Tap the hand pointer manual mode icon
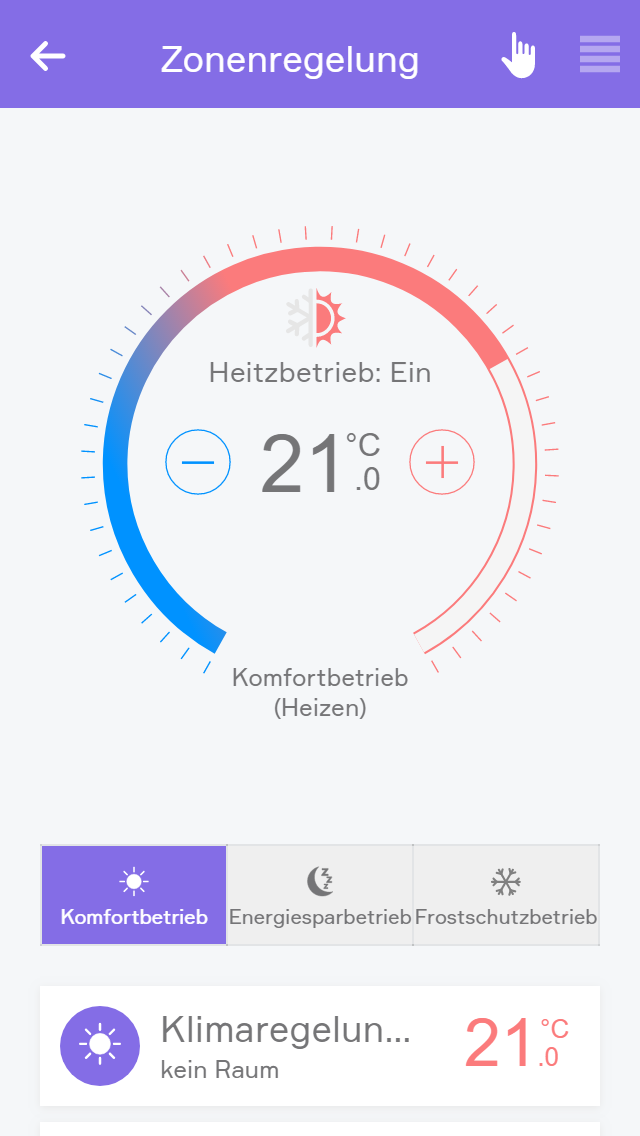This screenshot has width=640, height=1136. (x=518, y=55)
